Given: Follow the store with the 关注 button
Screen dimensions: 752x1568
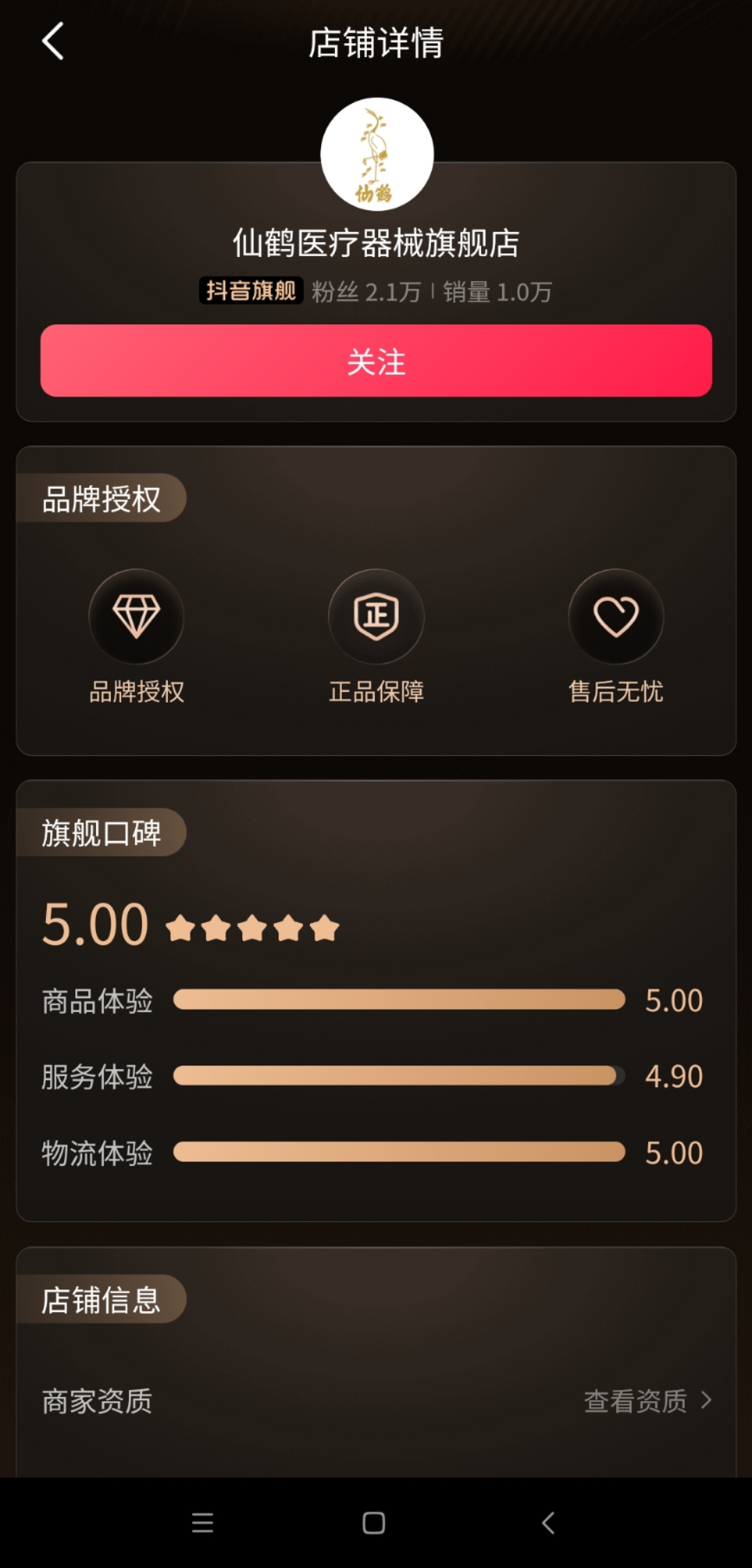Looking at the screenshot, I should click(376, 361).
